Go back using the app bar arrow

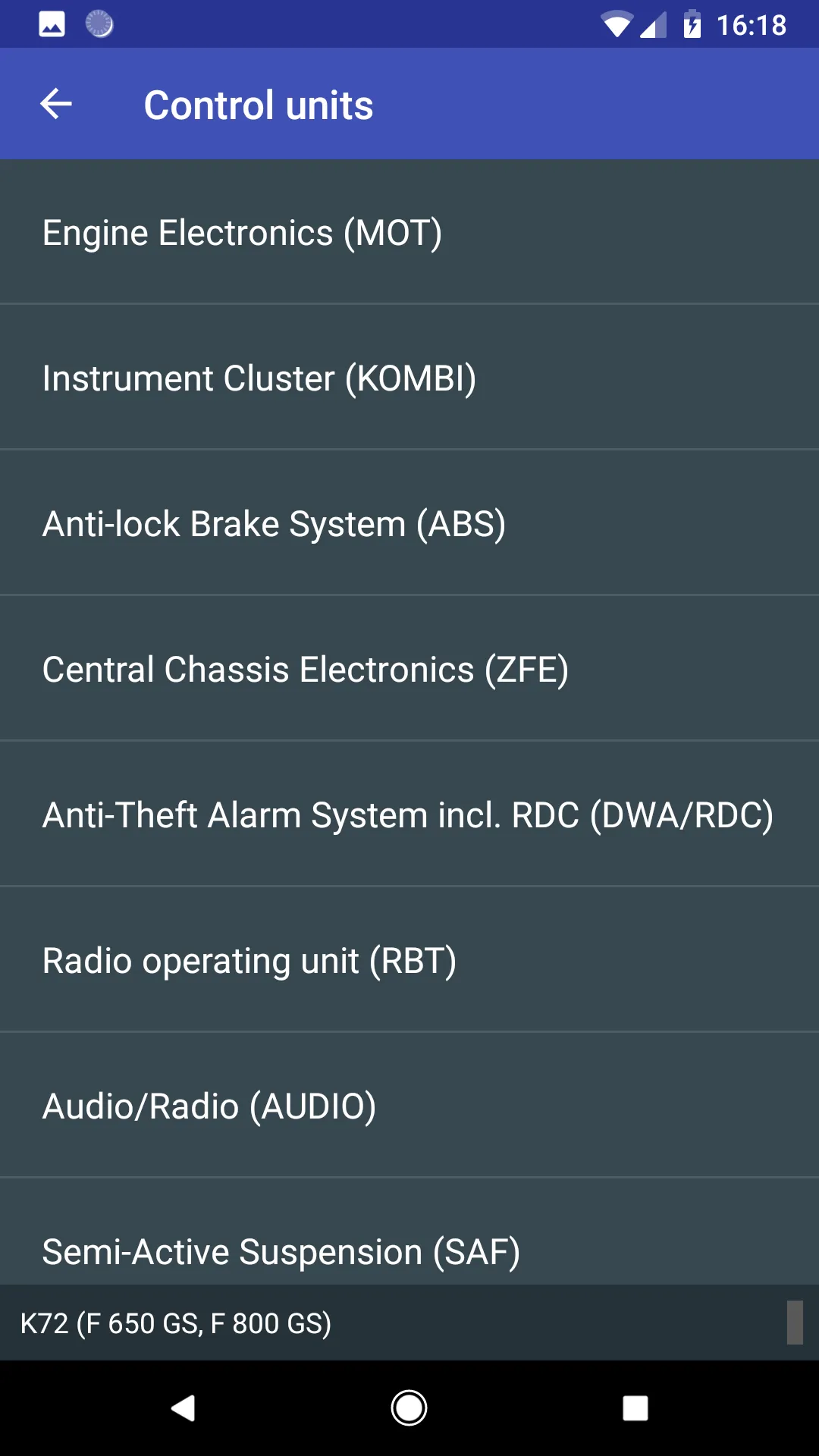[56, 104]
